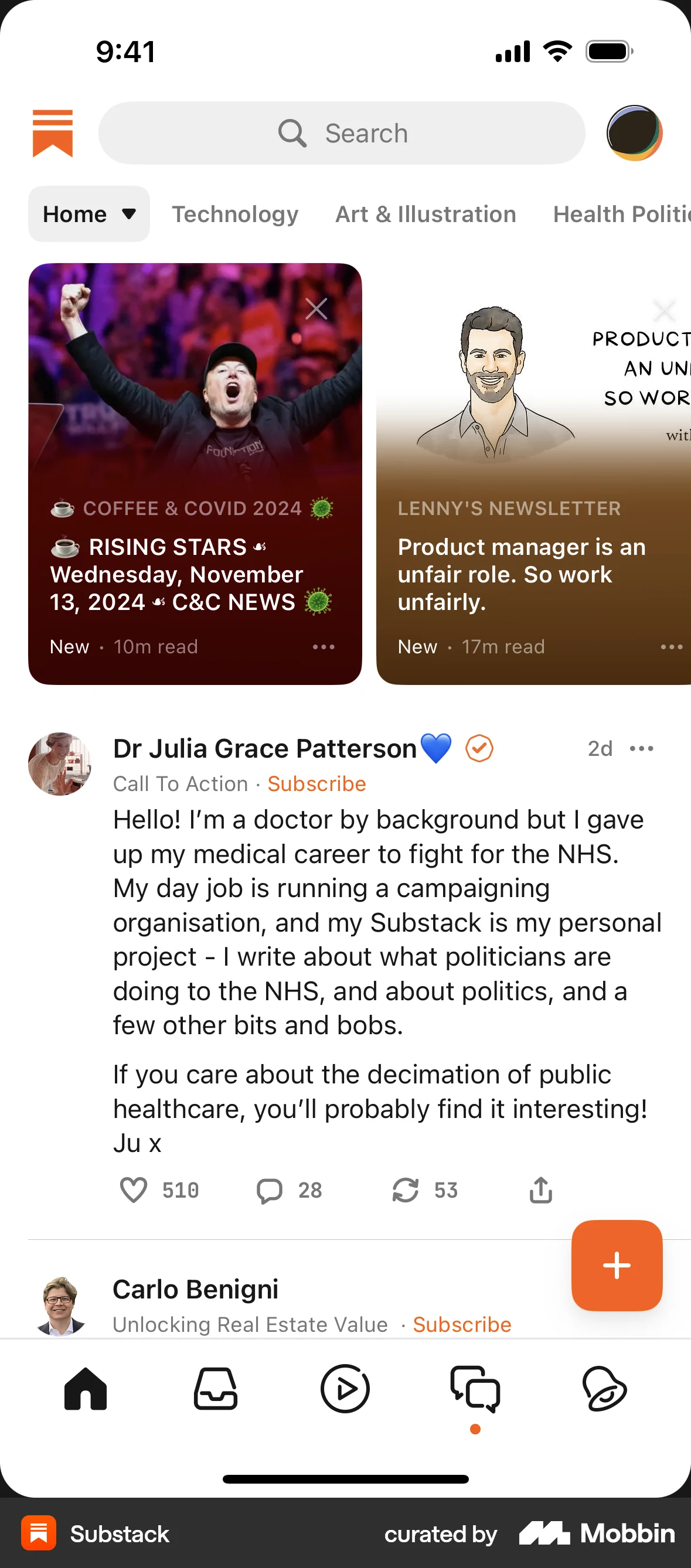Image resolution: width=691 pixels, height=1568 pixels.
Task: Open the Chat tab in bottom bar
Action: (x=475, y=1389)
